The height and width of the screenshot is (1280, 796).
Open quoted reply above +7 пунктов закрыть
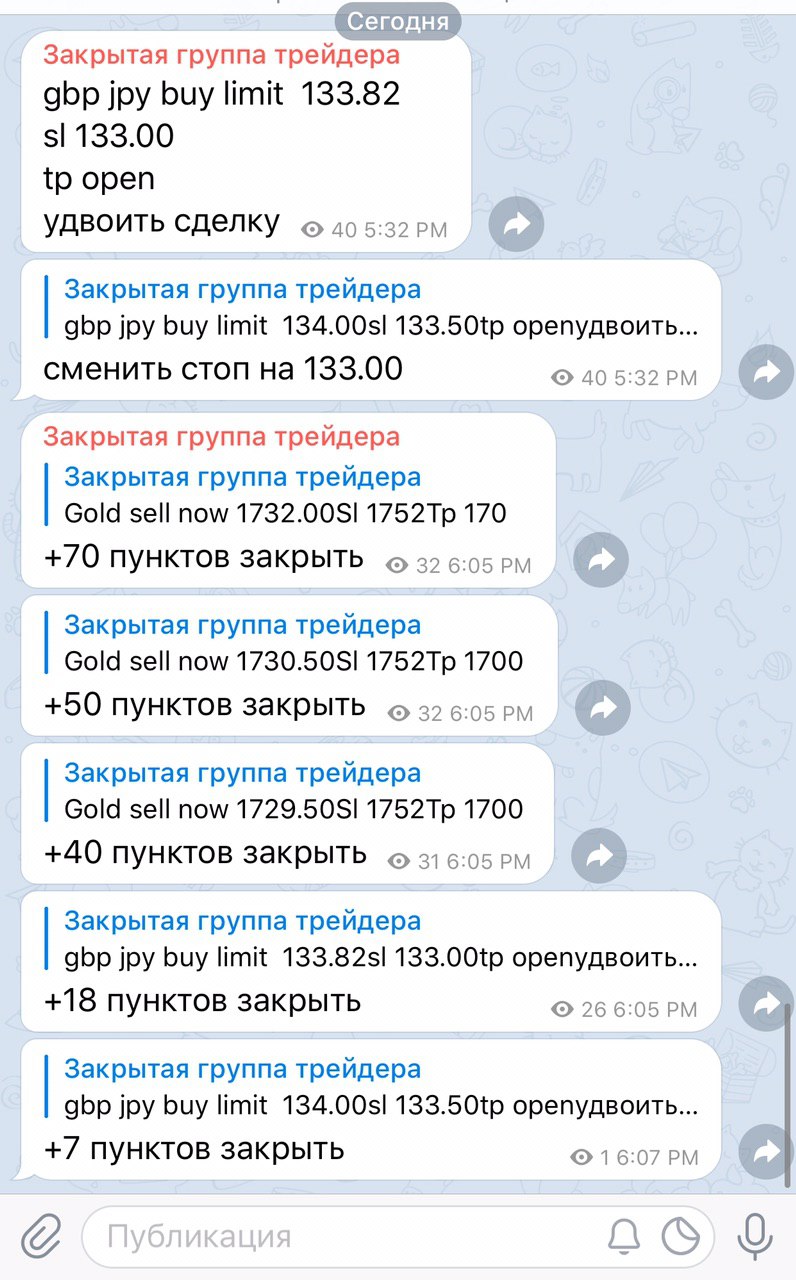pyautogui.click(x=380, y=1088)
